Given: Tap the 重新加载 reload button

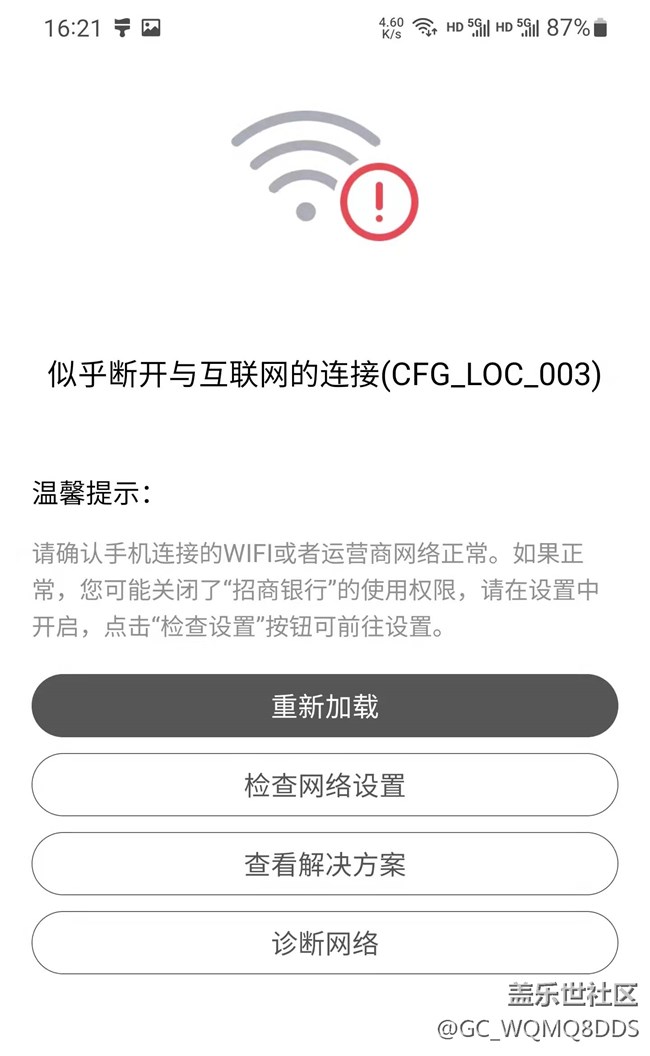Looking at the screenshot, I should pos(325,706).
